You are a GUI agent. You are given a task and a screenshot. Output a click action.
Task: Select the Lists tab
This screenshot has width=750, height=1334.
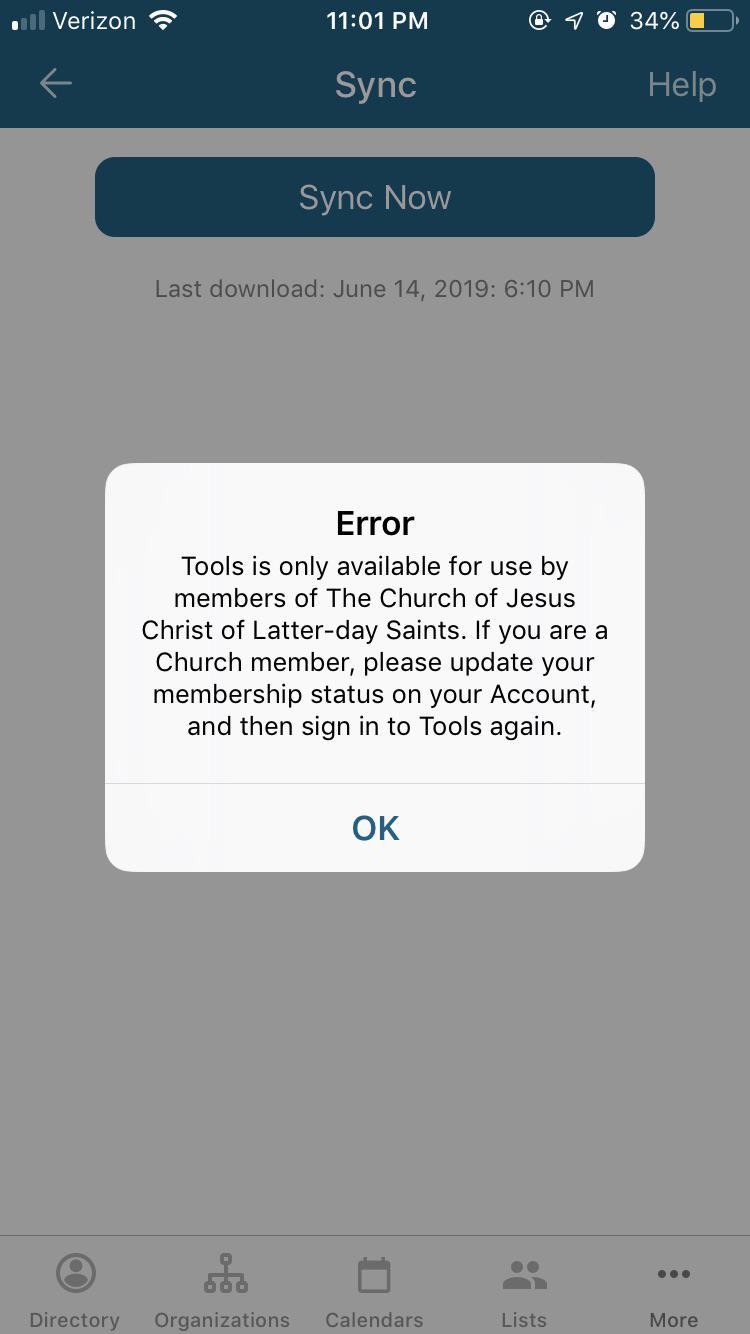[x=524, y=1290]
